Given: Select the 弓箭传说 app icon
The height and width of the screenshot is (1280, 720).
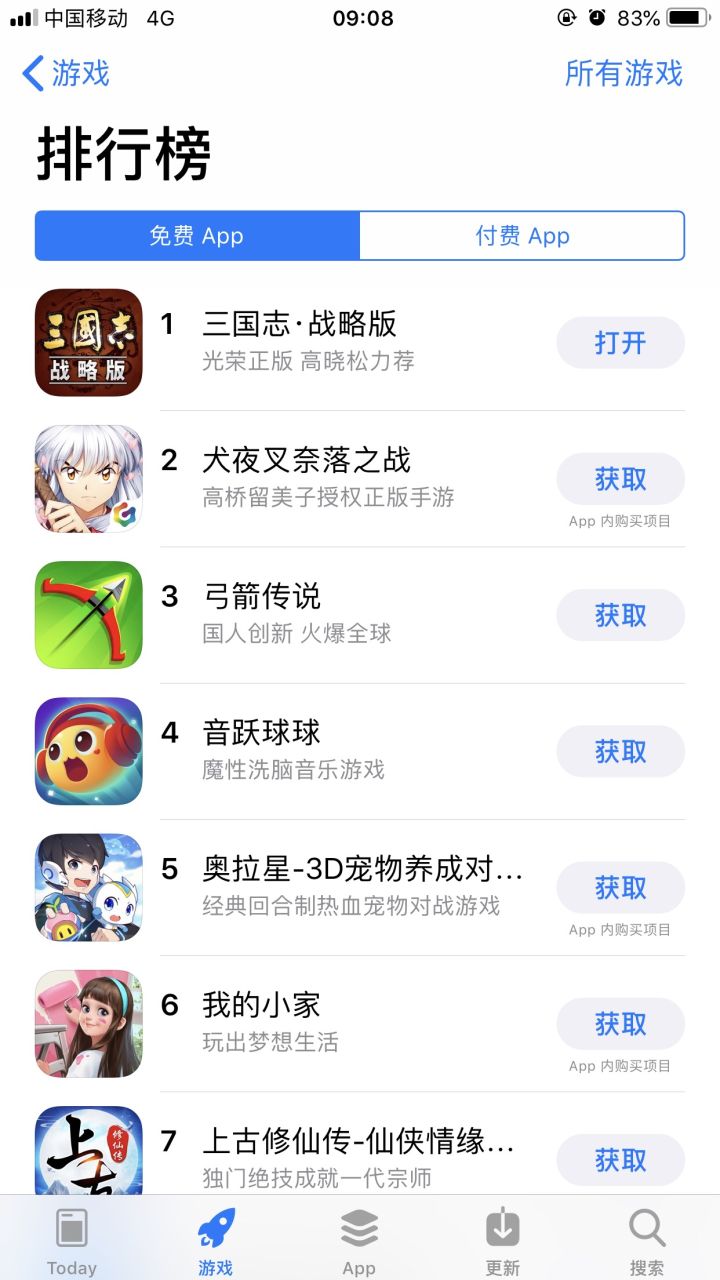Looking at the screenshot, I should 87,614.
